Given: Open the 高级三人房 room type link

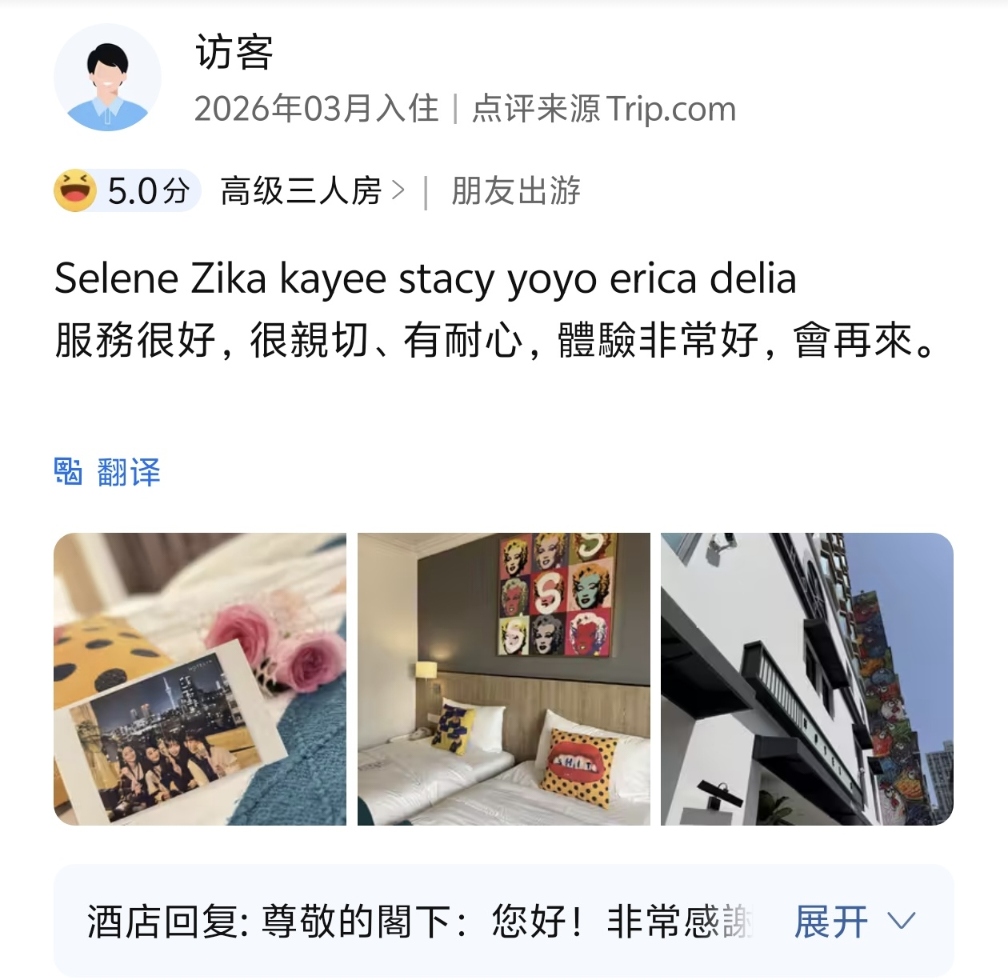Looking at the screenshot, I should click(x=312, y=191).
